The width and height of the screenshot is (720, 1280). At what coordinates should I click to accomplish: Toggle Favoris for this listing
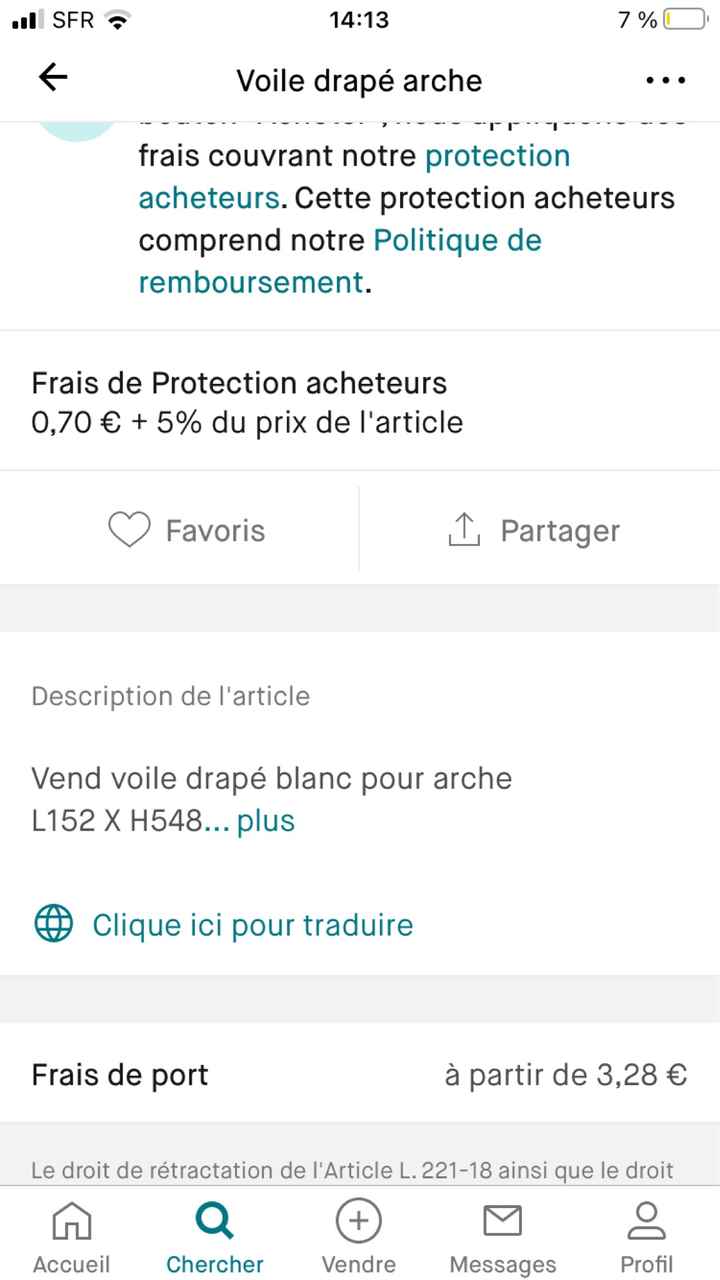pyautogui.click(x=185, y=529)
